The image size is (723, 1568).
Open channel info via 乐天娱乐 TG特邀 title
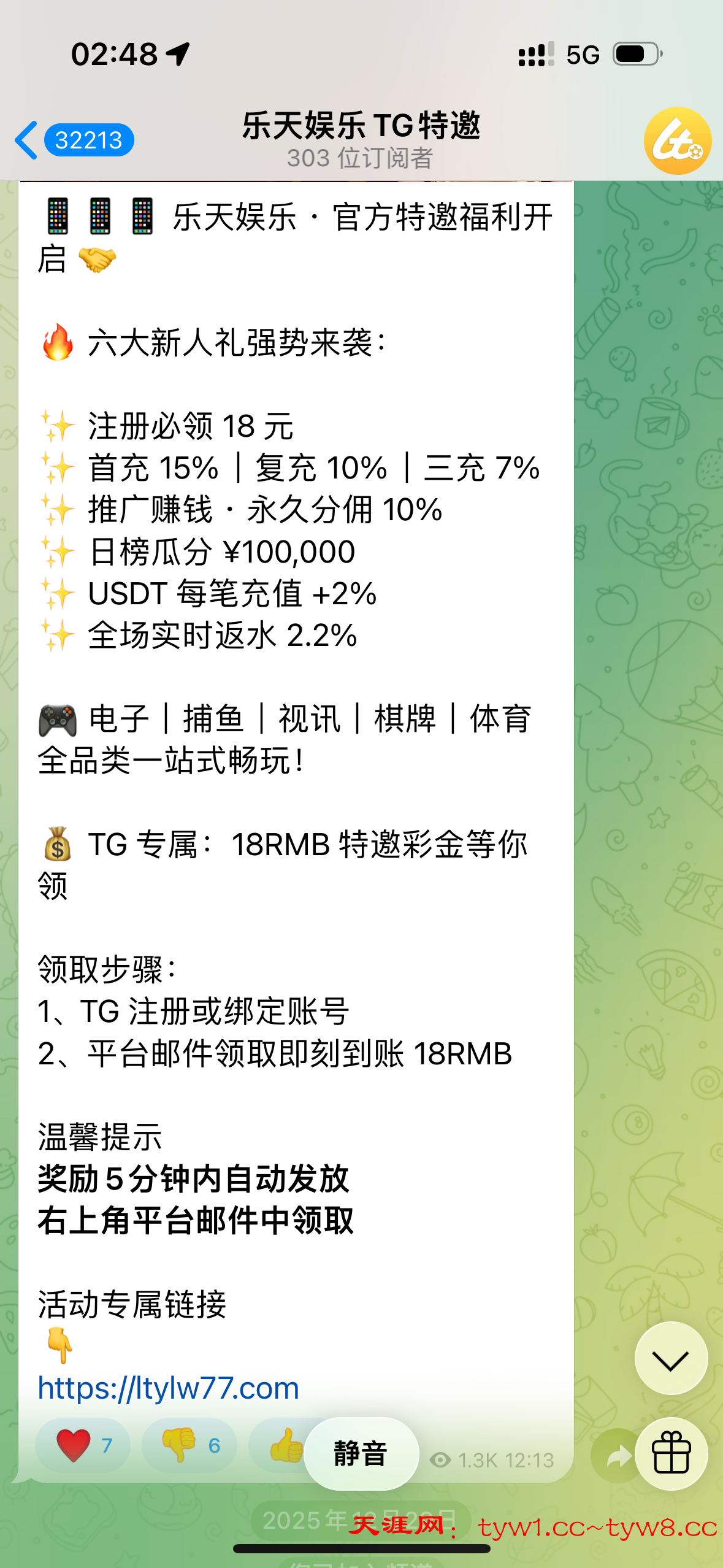[x=361, y=126]
